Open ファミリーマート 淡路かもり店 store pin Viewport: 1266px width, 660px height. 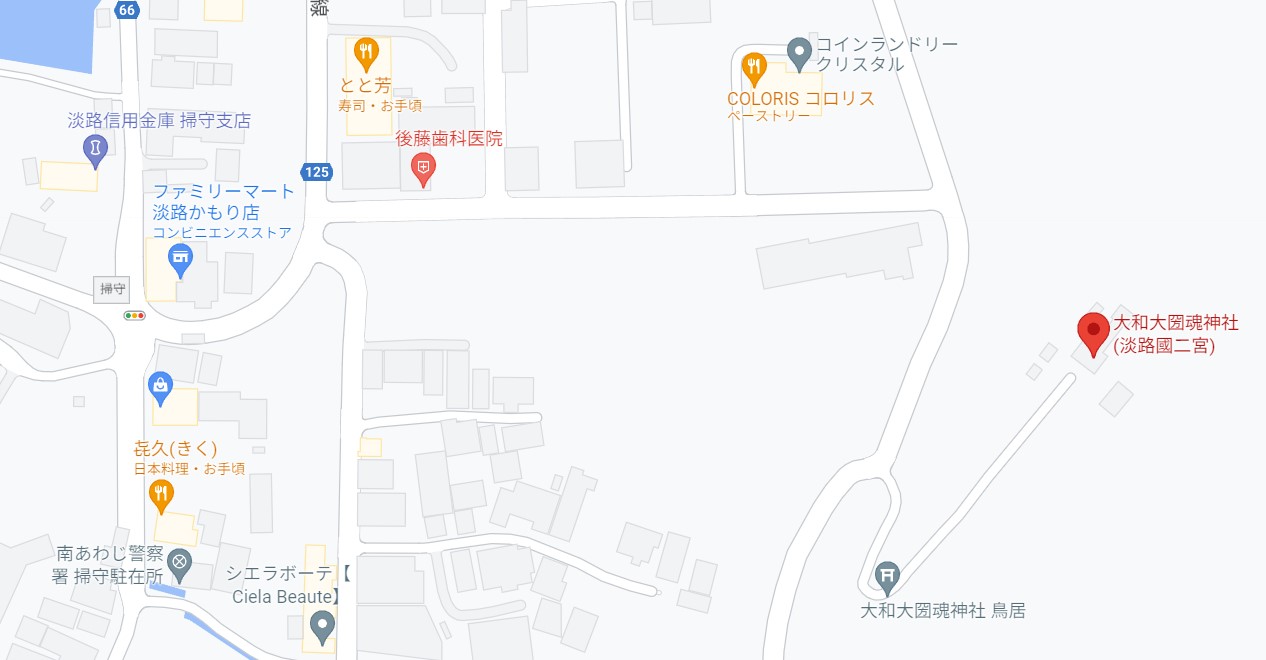pos(181,263)
